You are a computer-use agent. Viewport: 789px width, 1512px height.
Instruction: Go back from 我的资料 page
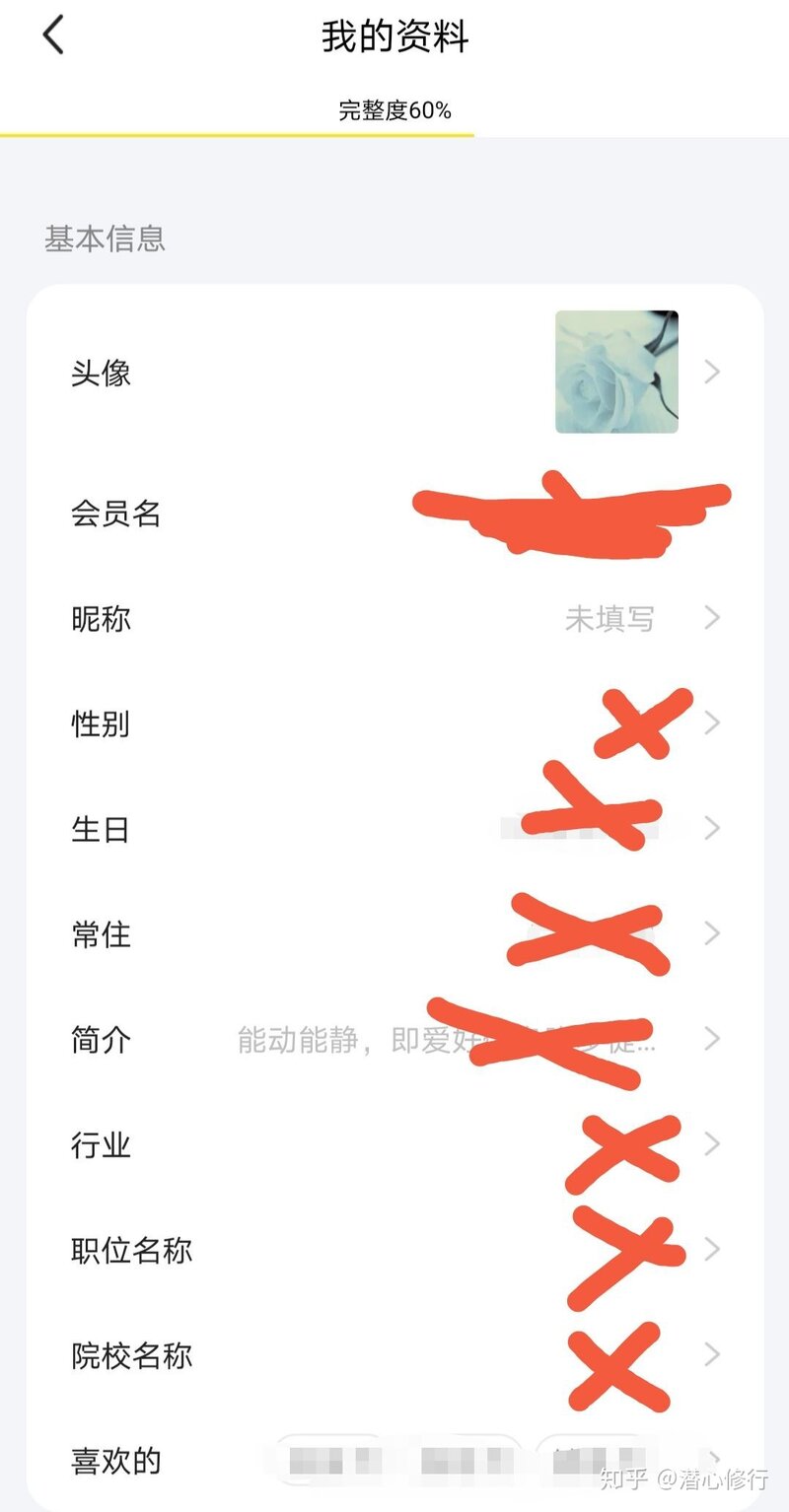click(x=53, y=36)
